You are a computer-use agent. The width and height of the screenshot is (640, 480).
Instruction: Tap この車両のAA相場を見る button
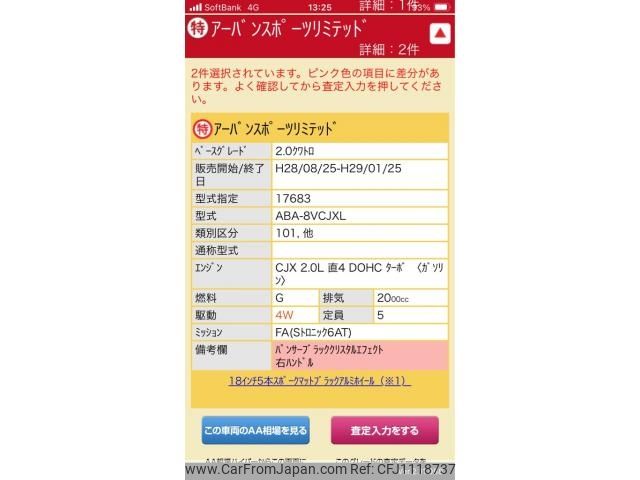[255, 431]
